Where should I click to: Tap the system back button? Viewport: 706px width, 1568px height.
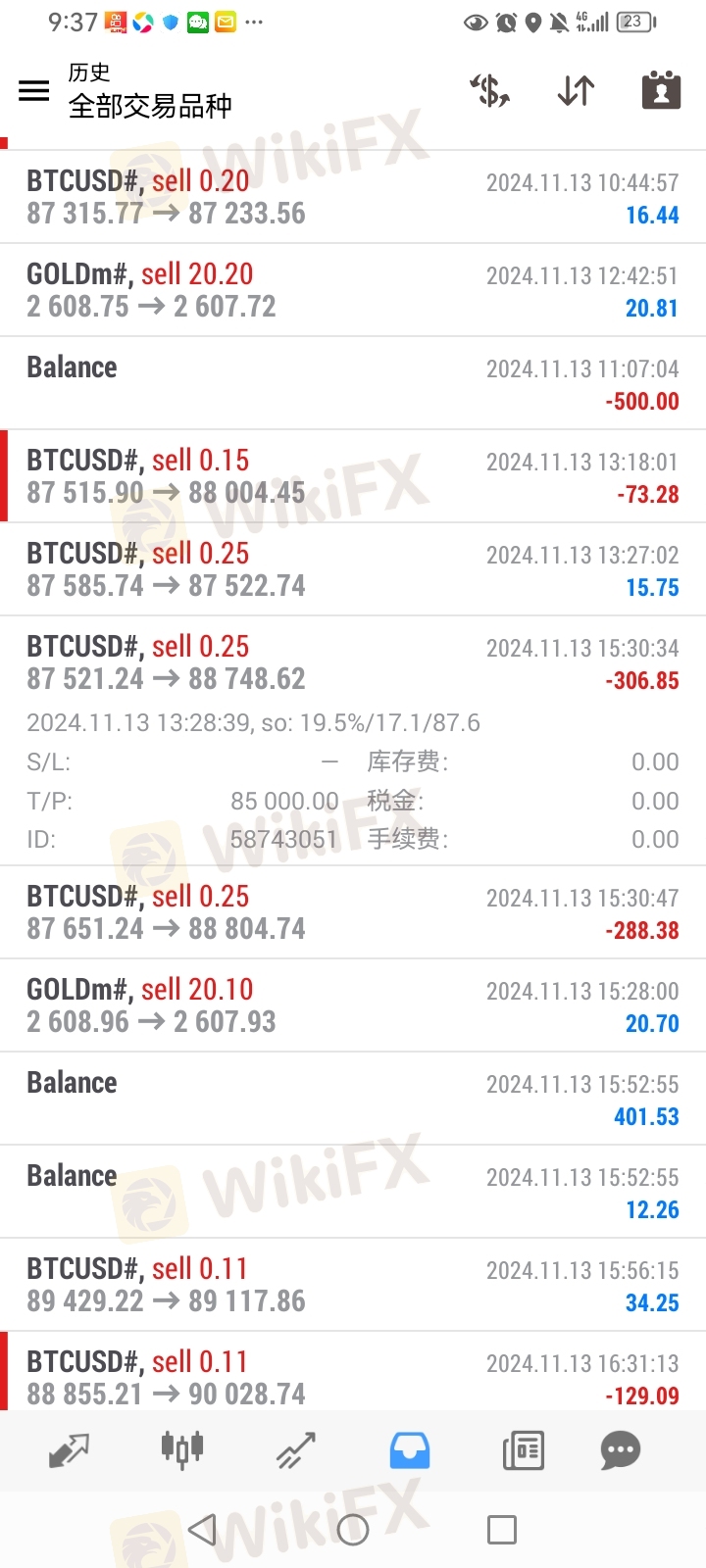pyautogui.click(x=202, y=1530)
